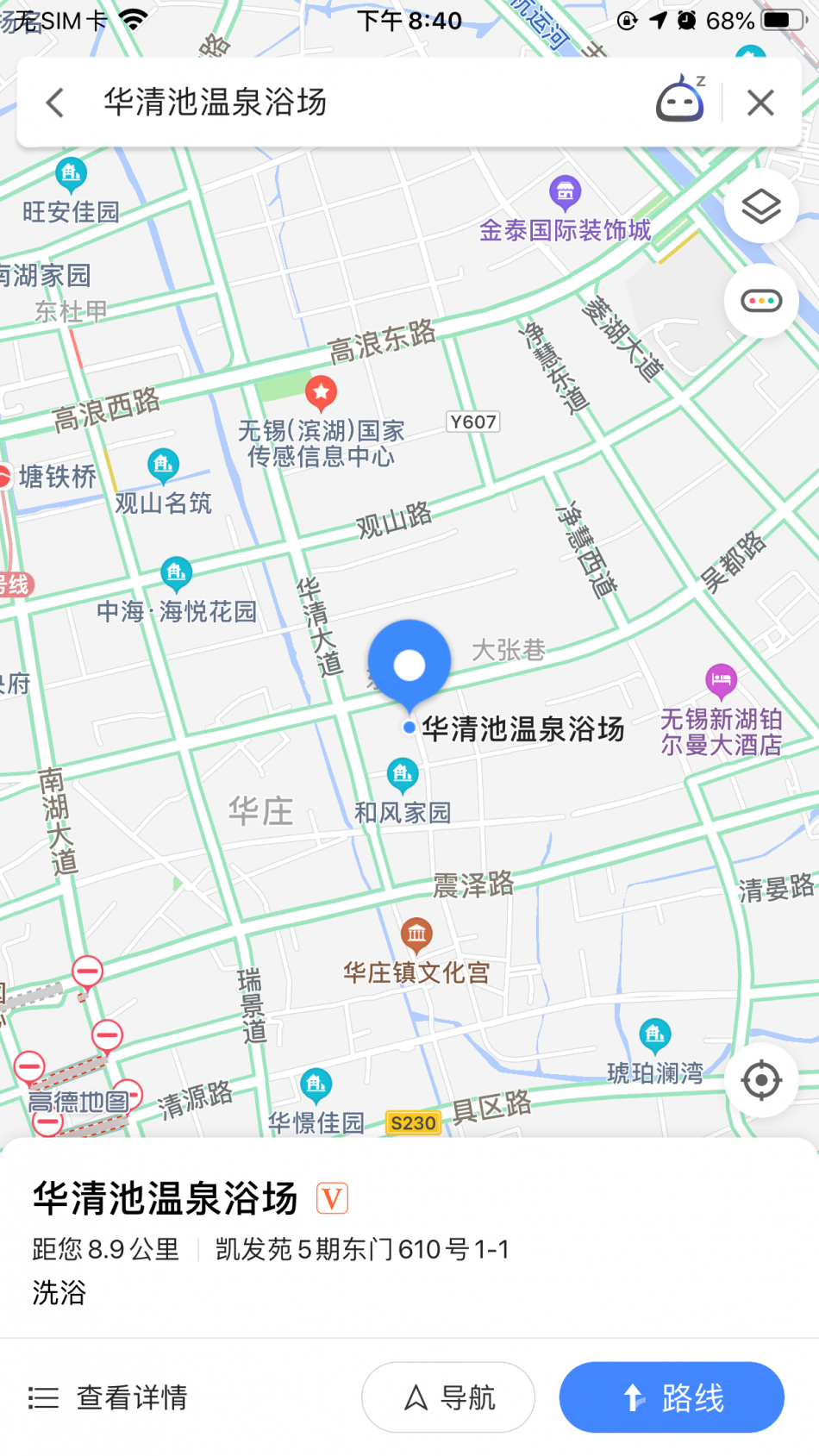
Task: Clear the search with the X button
Action: point(760,103)
